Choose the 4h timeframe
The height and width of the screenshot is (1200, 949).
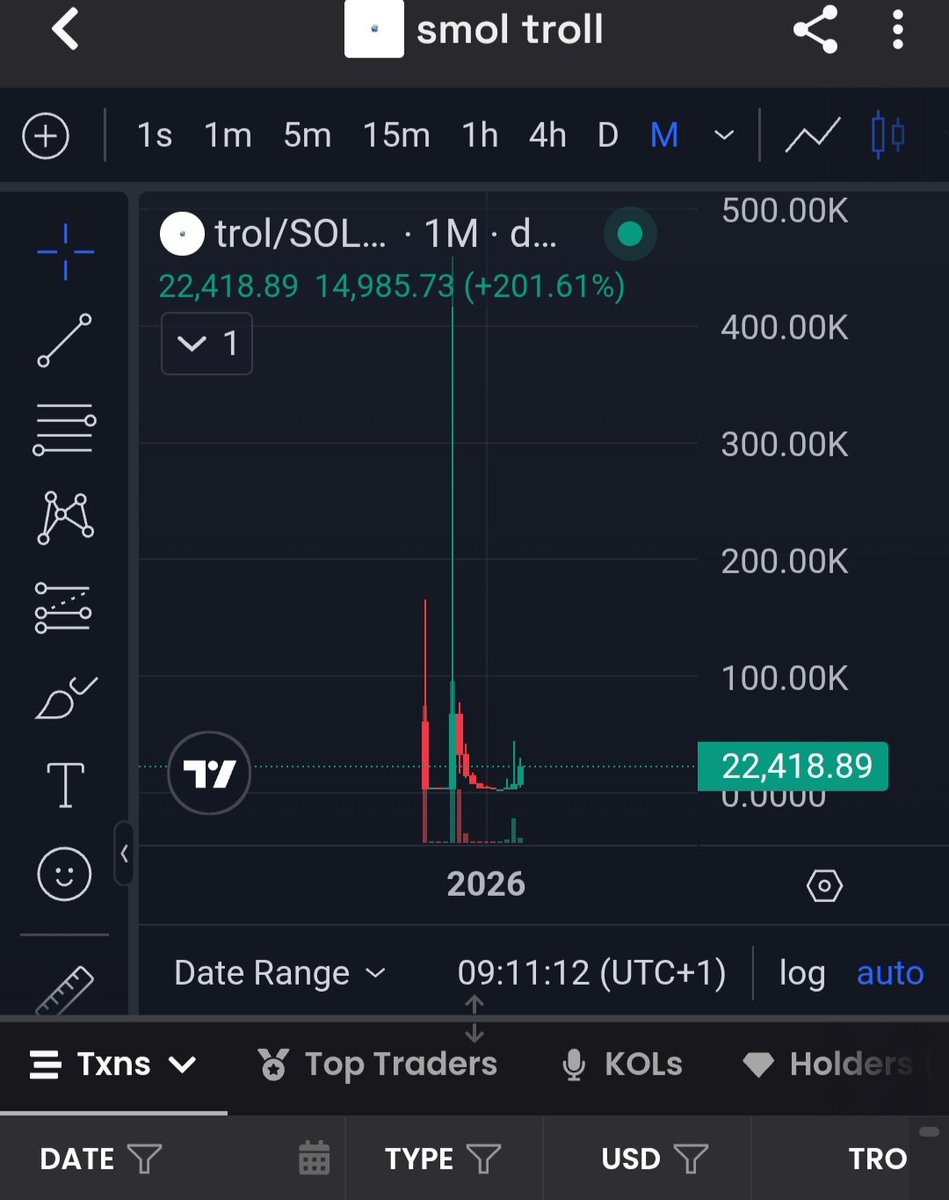coord(547,135)
